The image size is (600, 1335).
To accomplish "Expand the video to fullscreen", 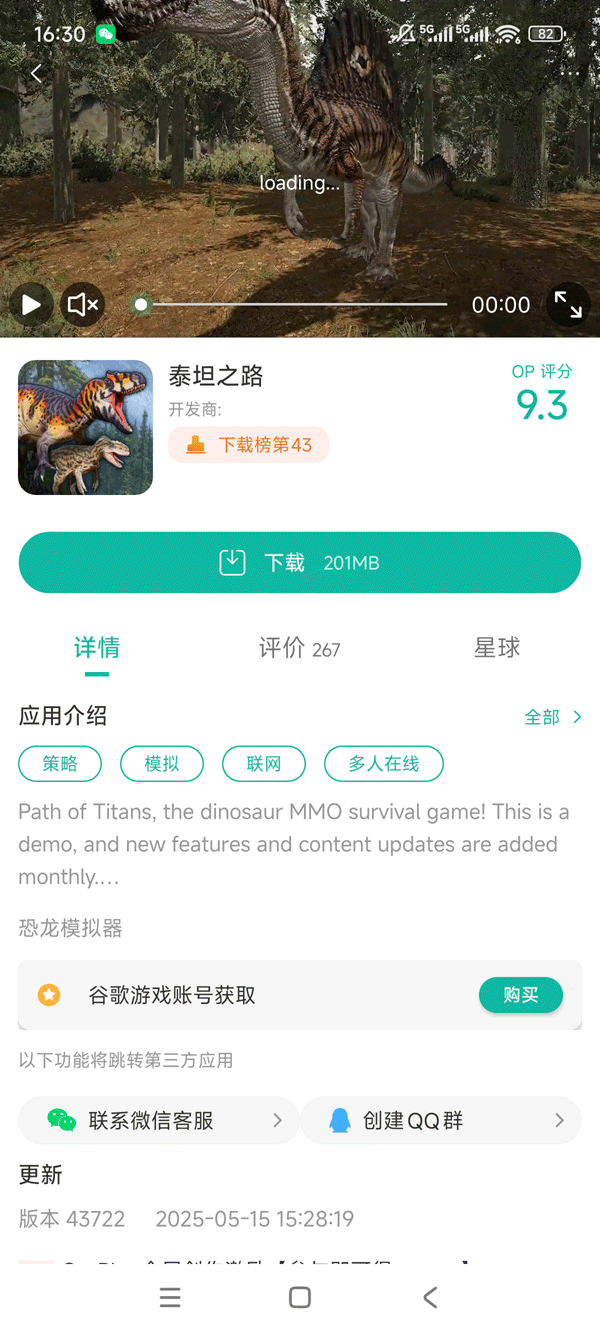I will [x=568, y=304].
